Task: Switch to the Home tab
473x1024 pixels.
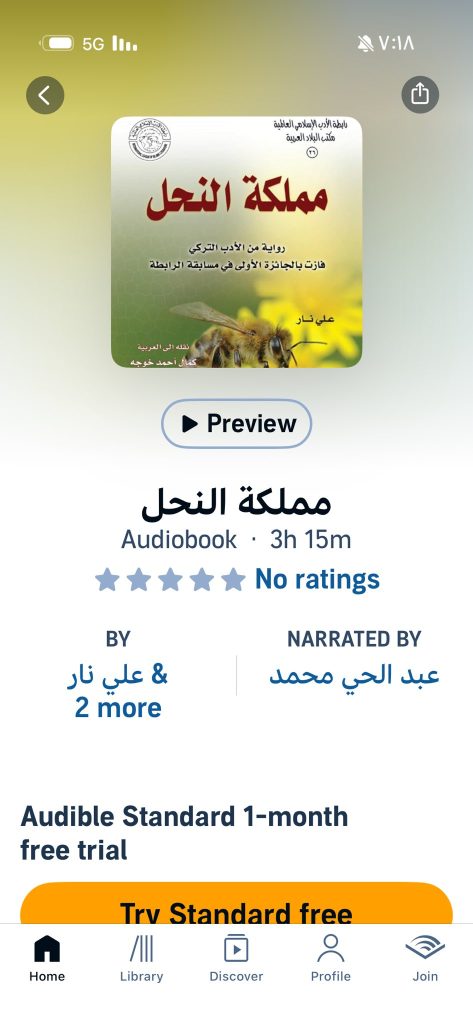Action: click(x=47, y=959)
